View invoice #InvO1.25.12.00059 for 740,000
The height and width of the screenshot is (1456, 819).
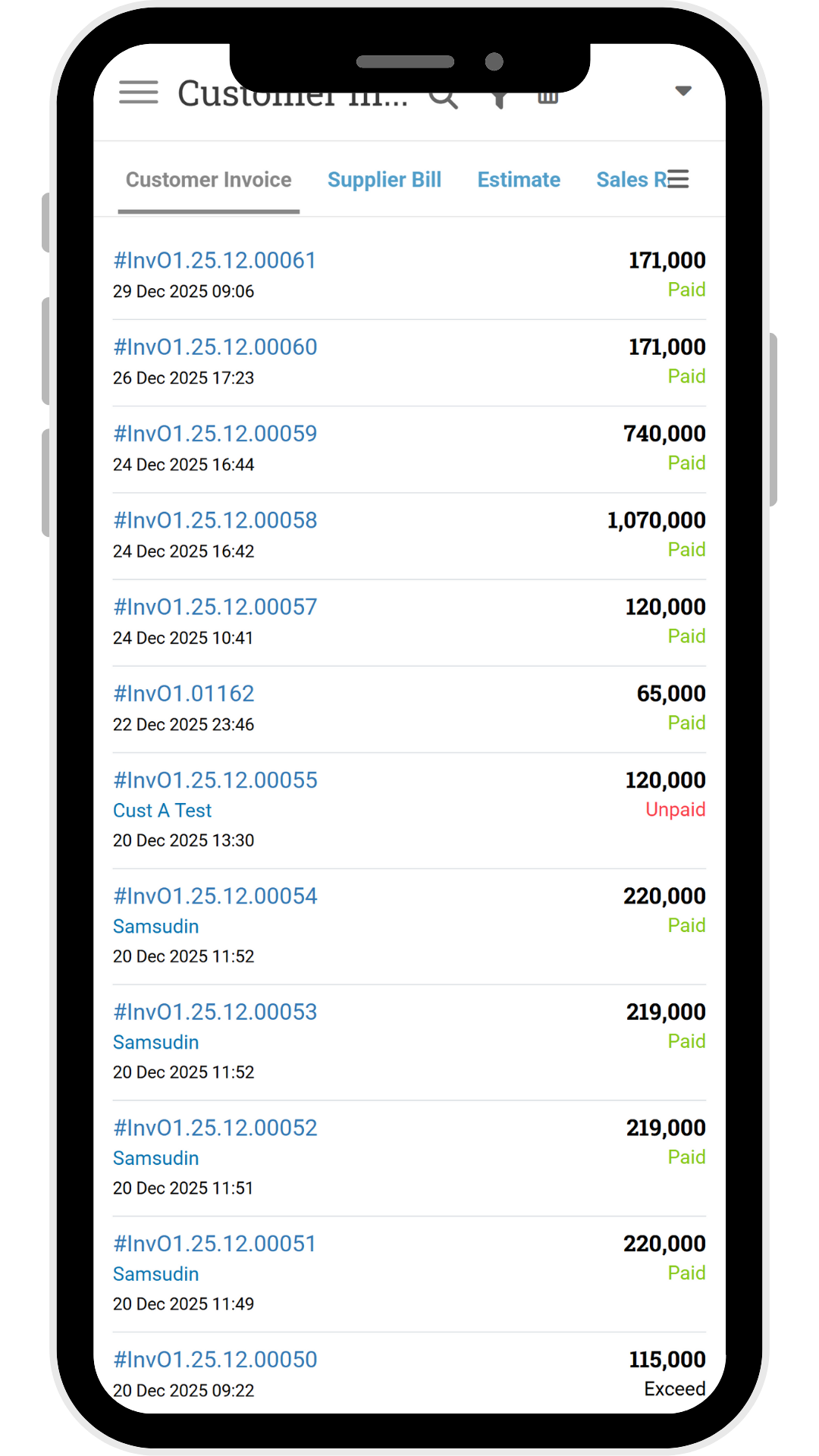pyautogui.click(x=215, y=434)
